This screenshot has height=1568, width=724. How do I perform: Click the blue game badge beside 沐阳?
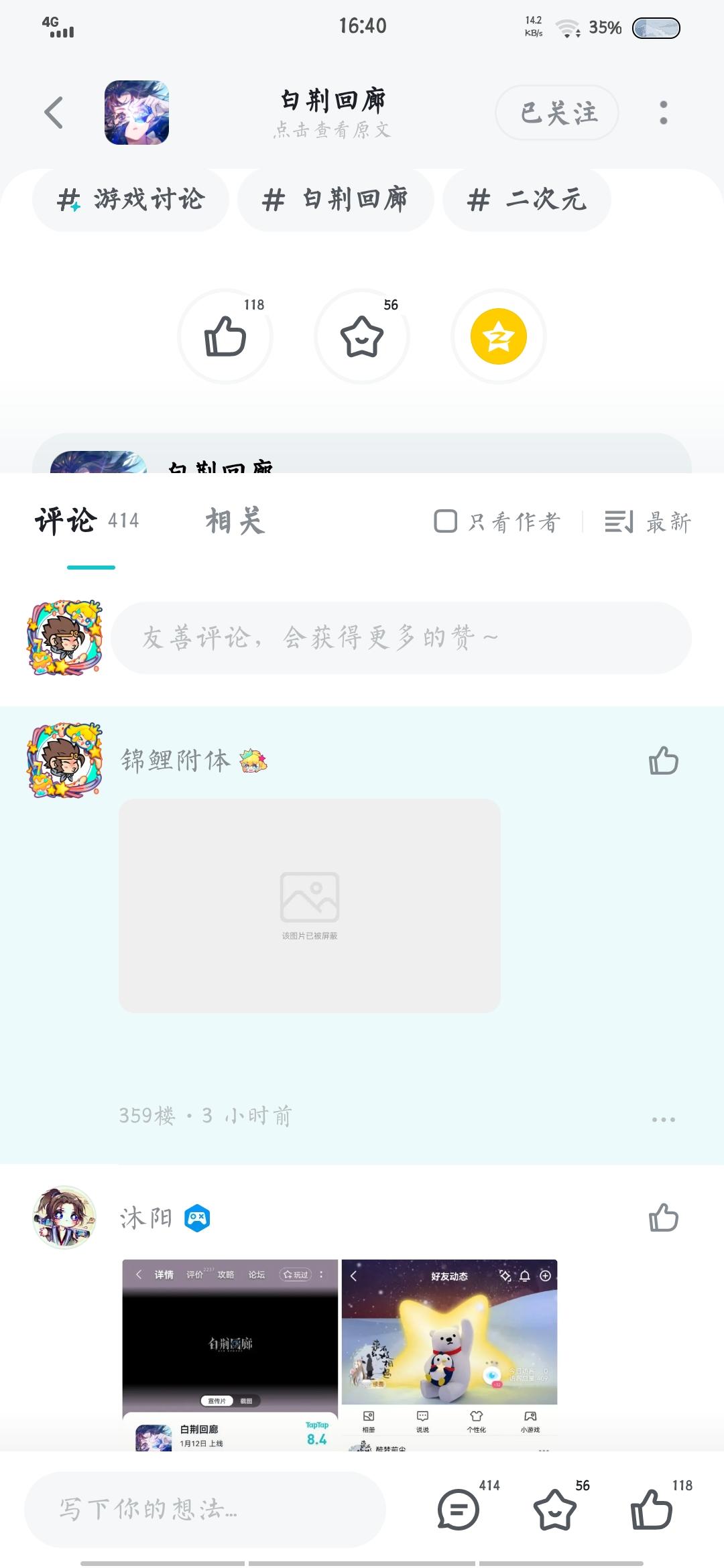[x=198, y=1218]
